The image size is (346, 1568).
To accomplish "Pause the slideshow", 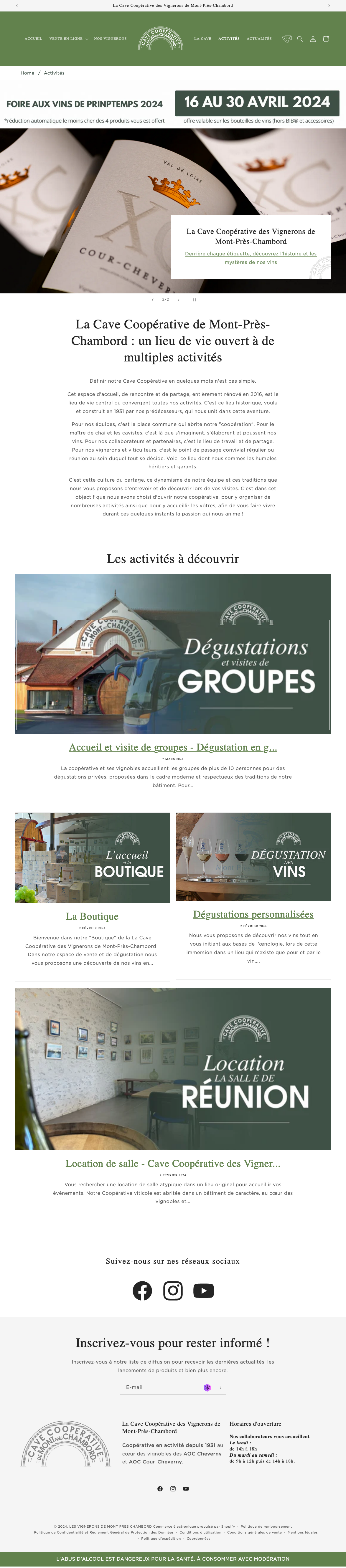I will coord(194,300).
